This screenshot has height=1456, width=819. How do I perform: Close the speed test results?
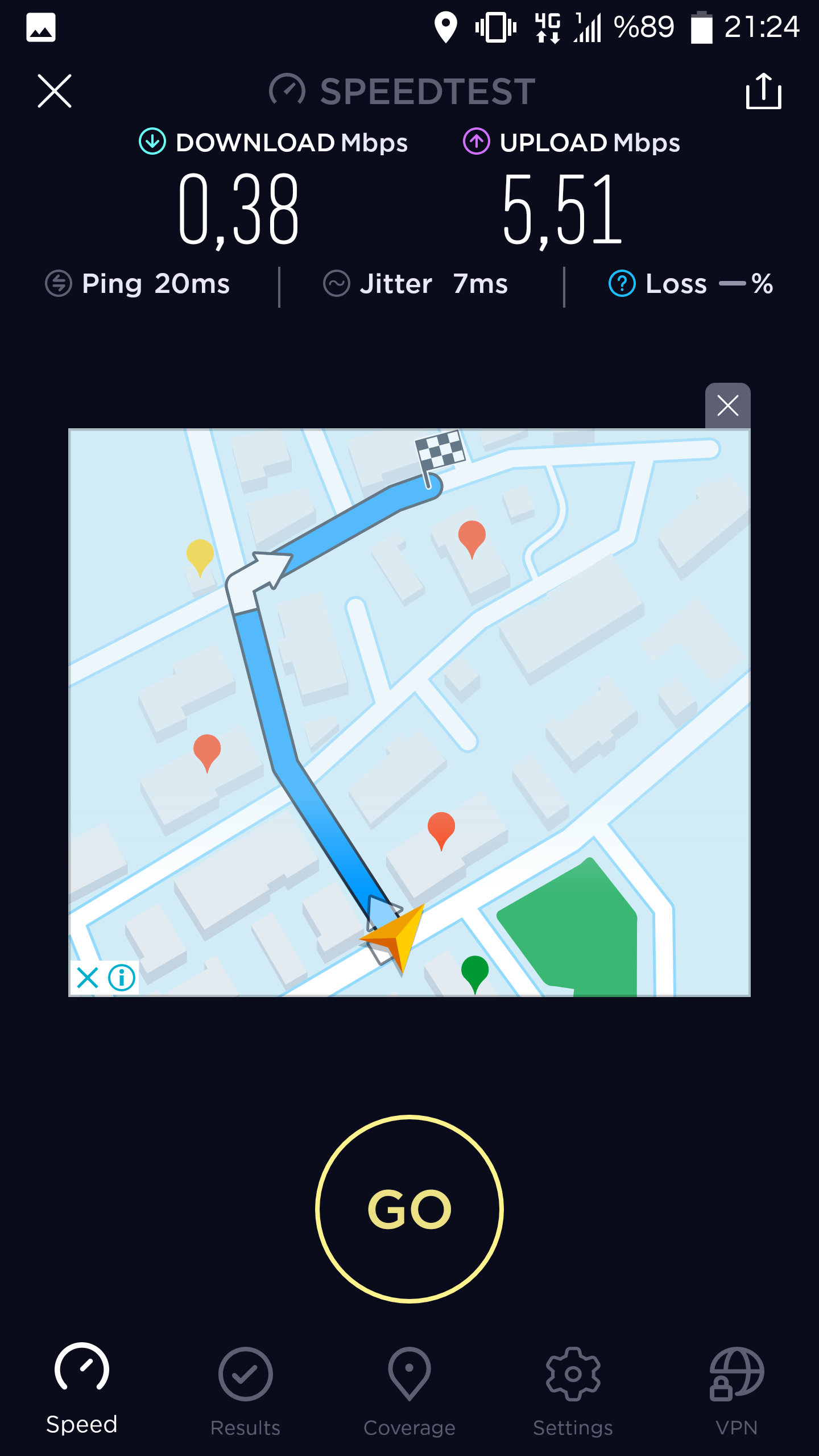[x=55, y=91]
